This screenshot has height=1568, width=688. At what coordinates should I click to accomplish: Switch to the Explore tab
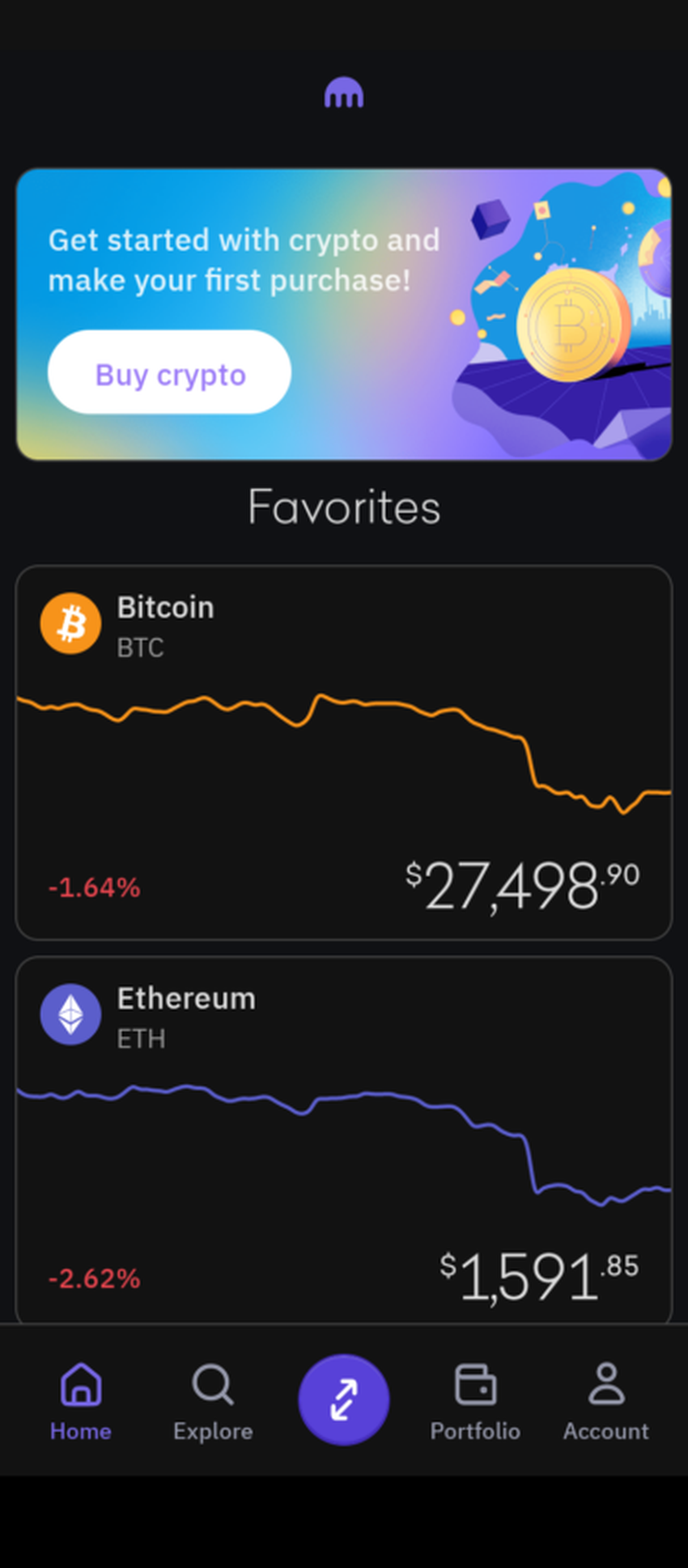point(213,1400)
